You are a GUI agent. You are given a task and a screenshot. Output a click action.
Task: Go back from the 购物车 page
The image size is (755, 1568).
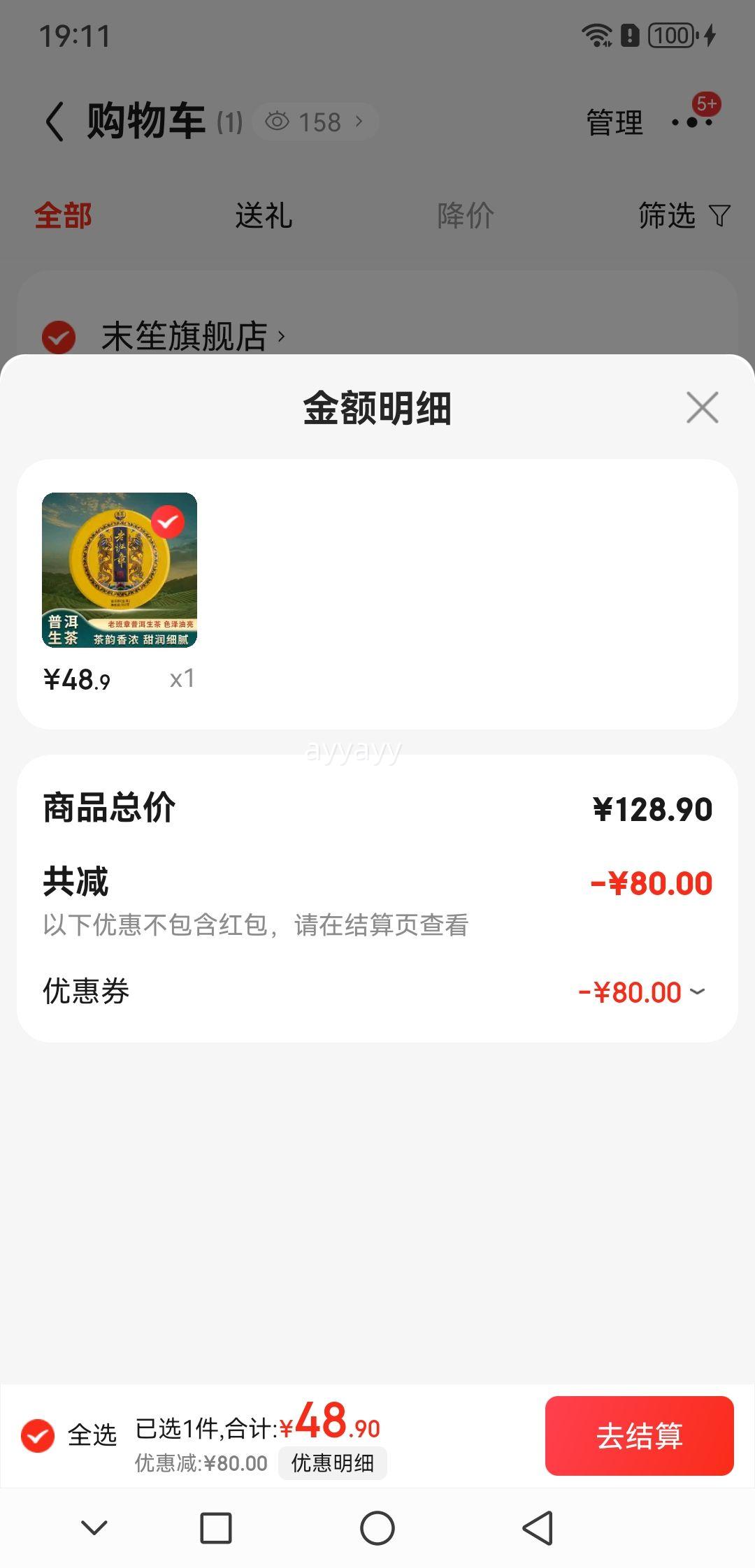[x=55, y=122]
